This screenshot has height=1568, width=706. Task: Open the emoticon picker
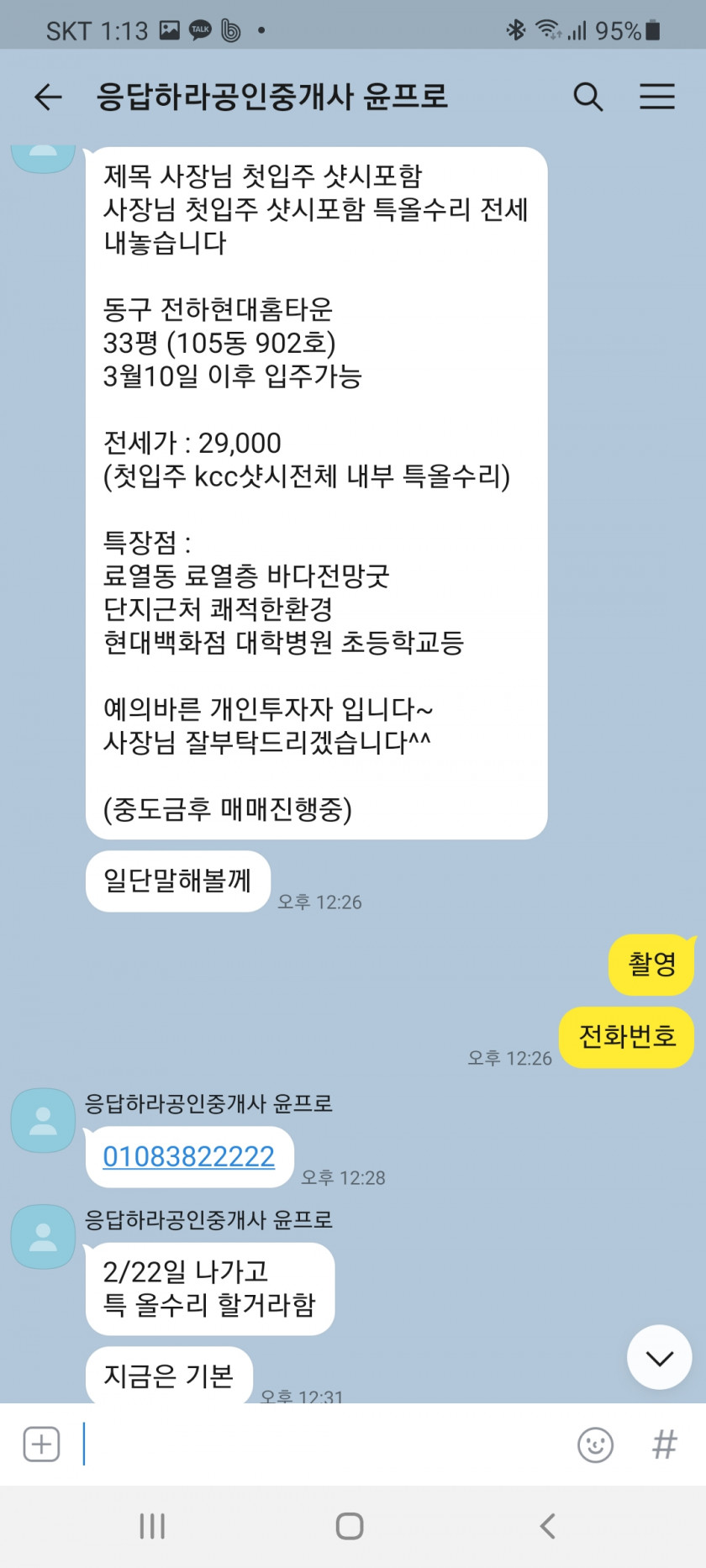click(x=595, y=1445)
